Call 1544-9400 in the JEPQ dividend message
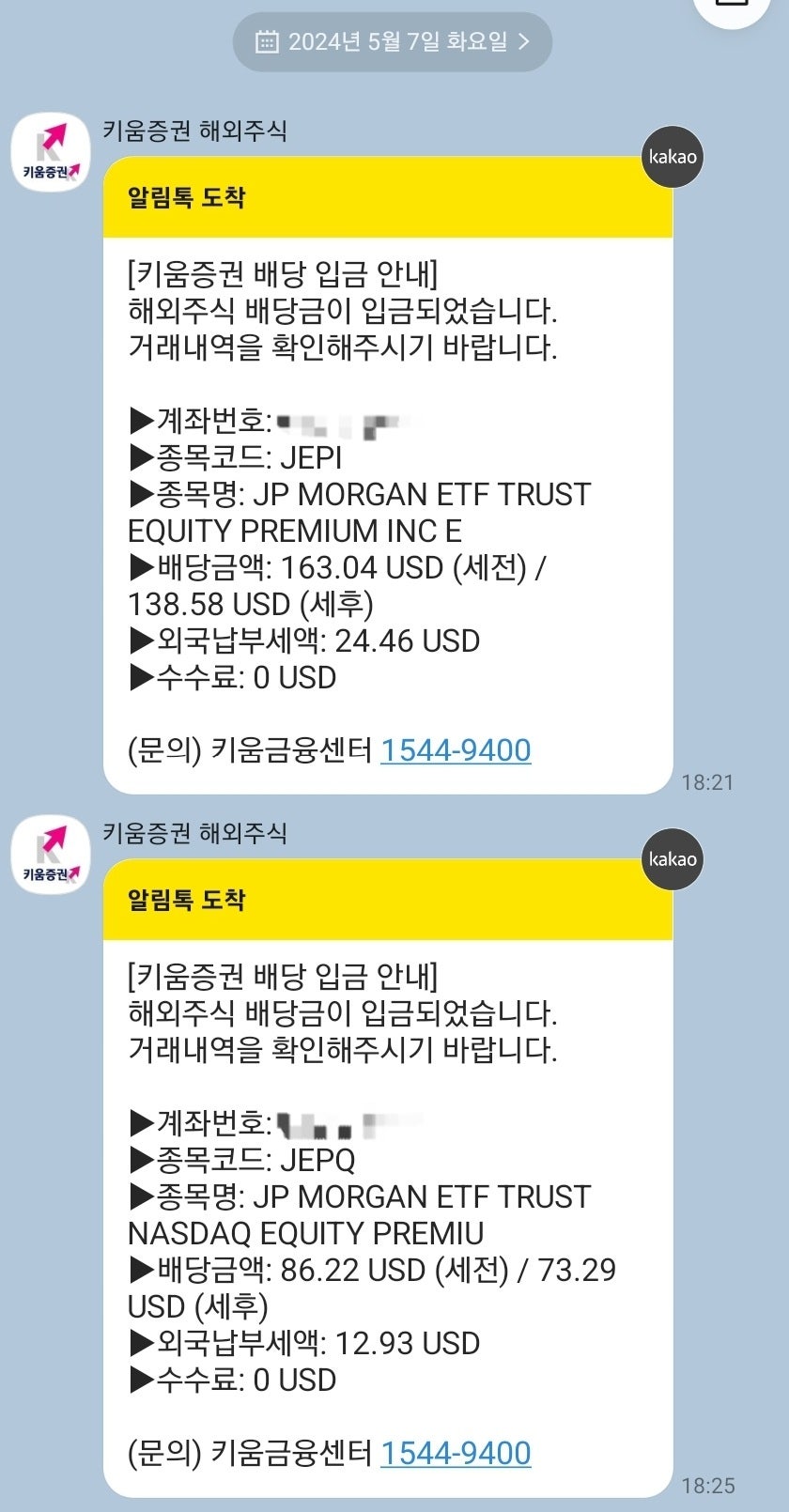 [x=456, y=1453]
